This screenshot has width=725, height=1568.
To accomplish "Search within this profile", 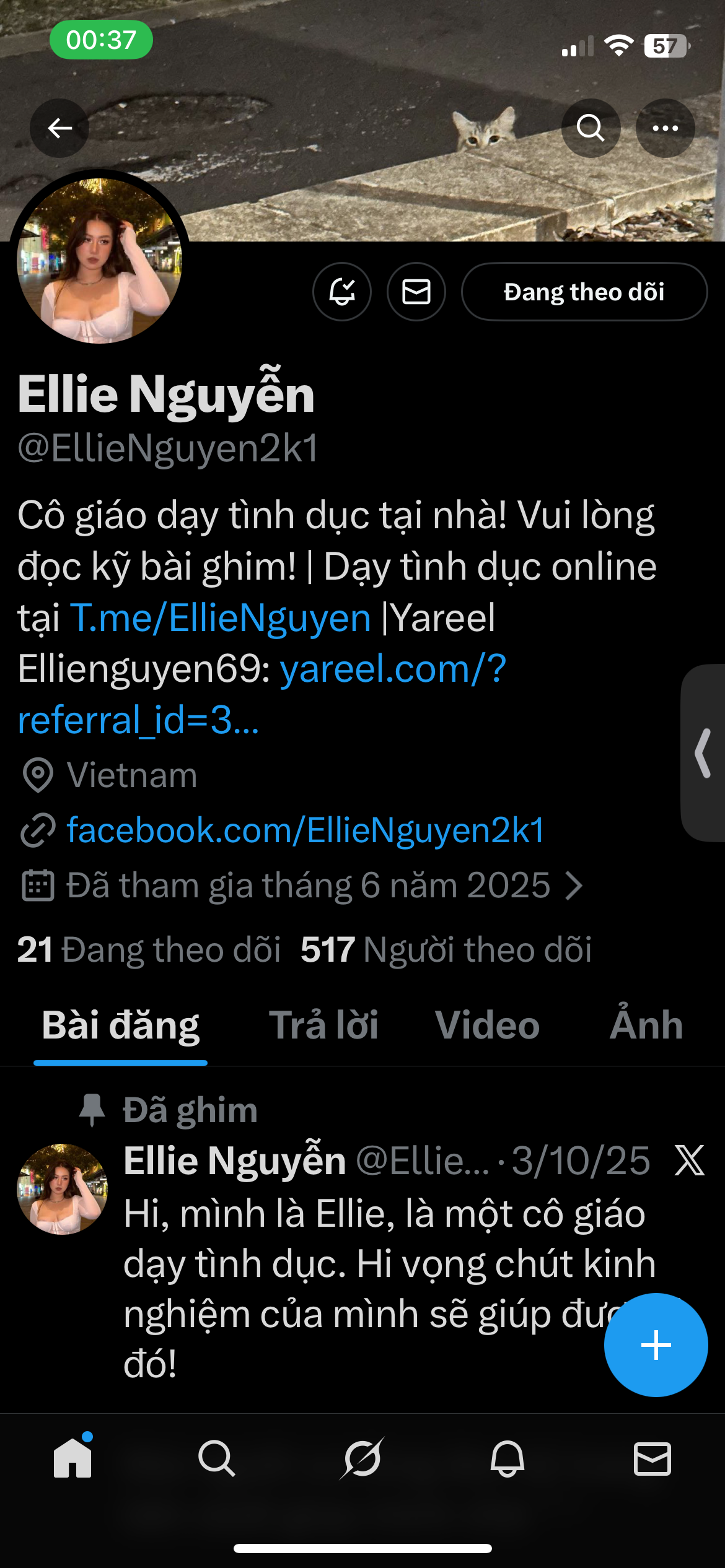I will point(591,128).
